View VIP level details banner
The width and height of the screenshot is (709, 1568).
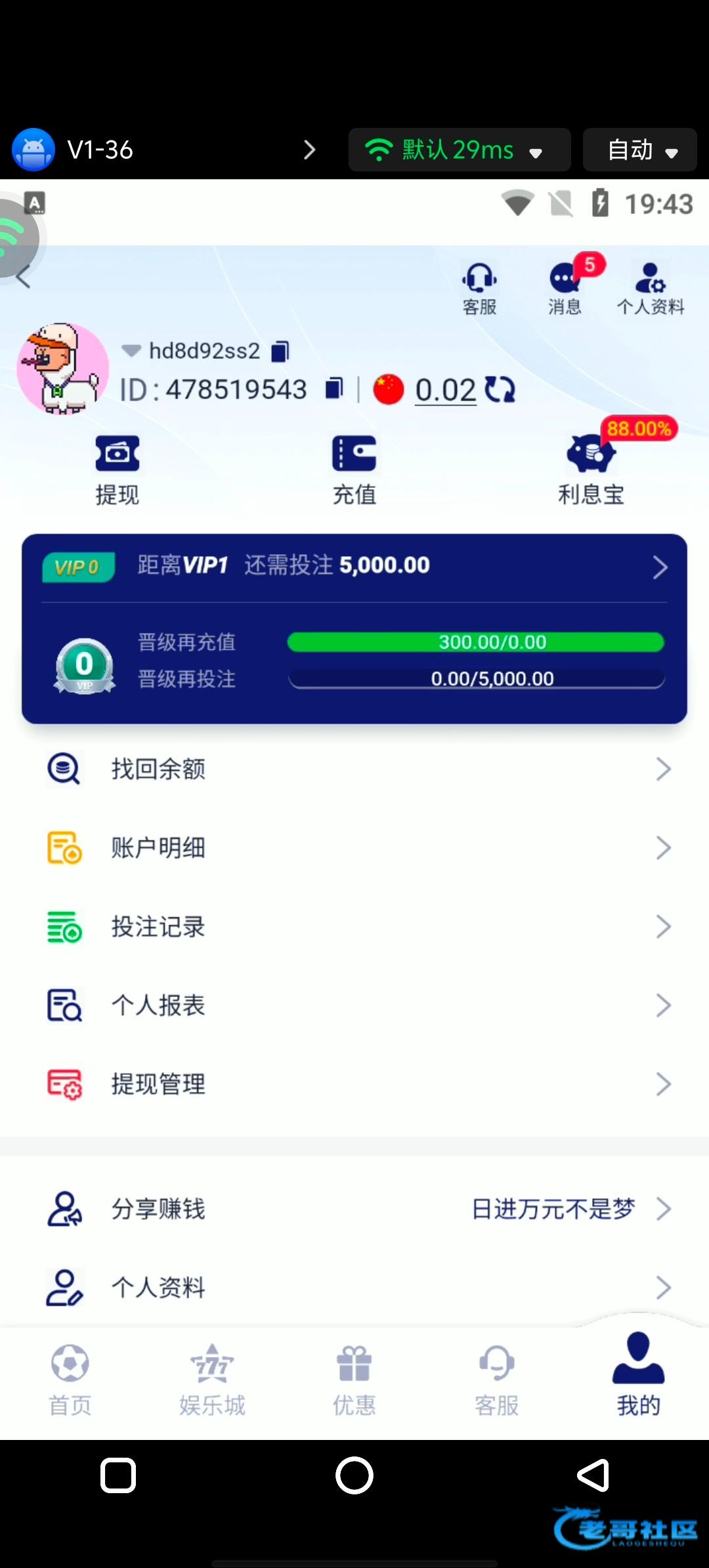(x=354, y=566)
